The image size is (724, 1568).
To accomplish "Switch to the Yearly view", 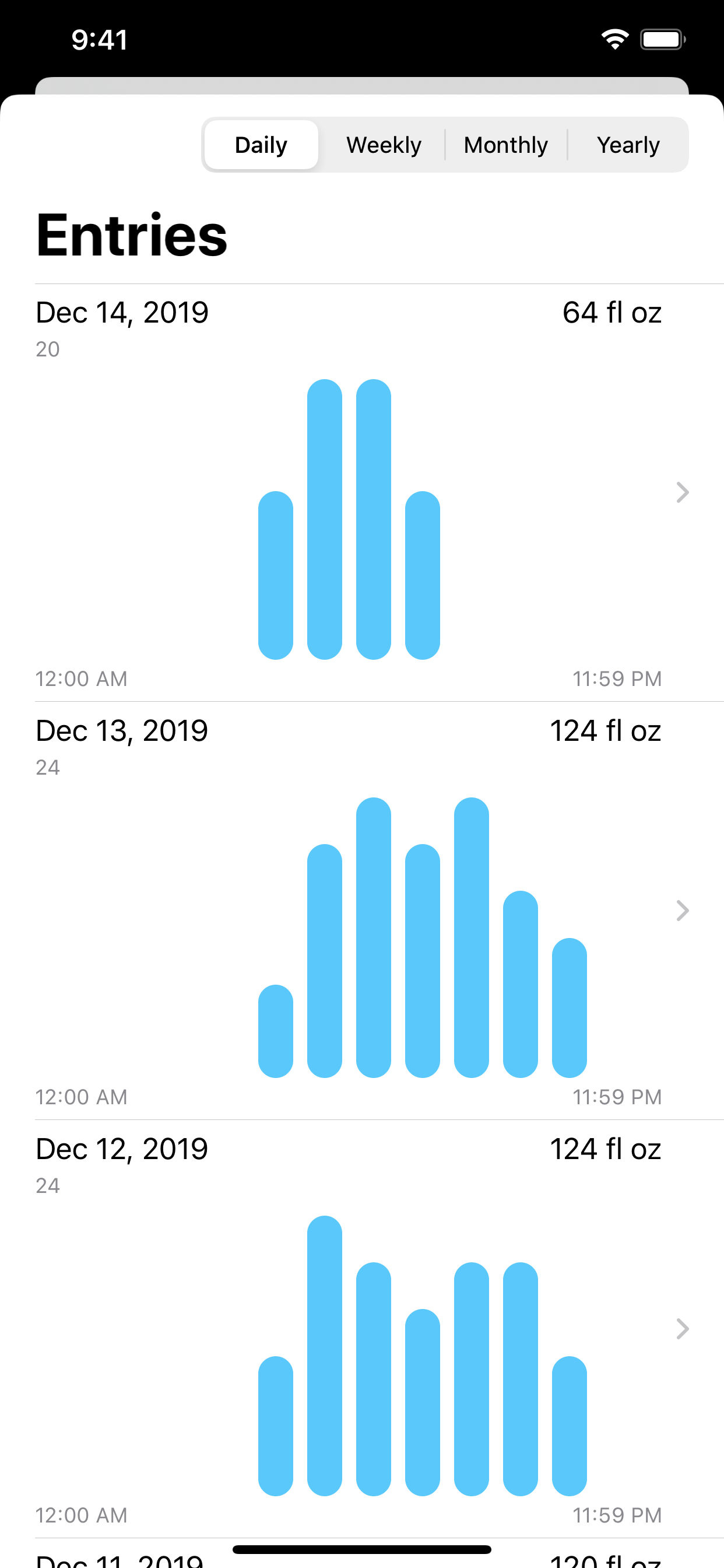I will click(x=628, y=145).
